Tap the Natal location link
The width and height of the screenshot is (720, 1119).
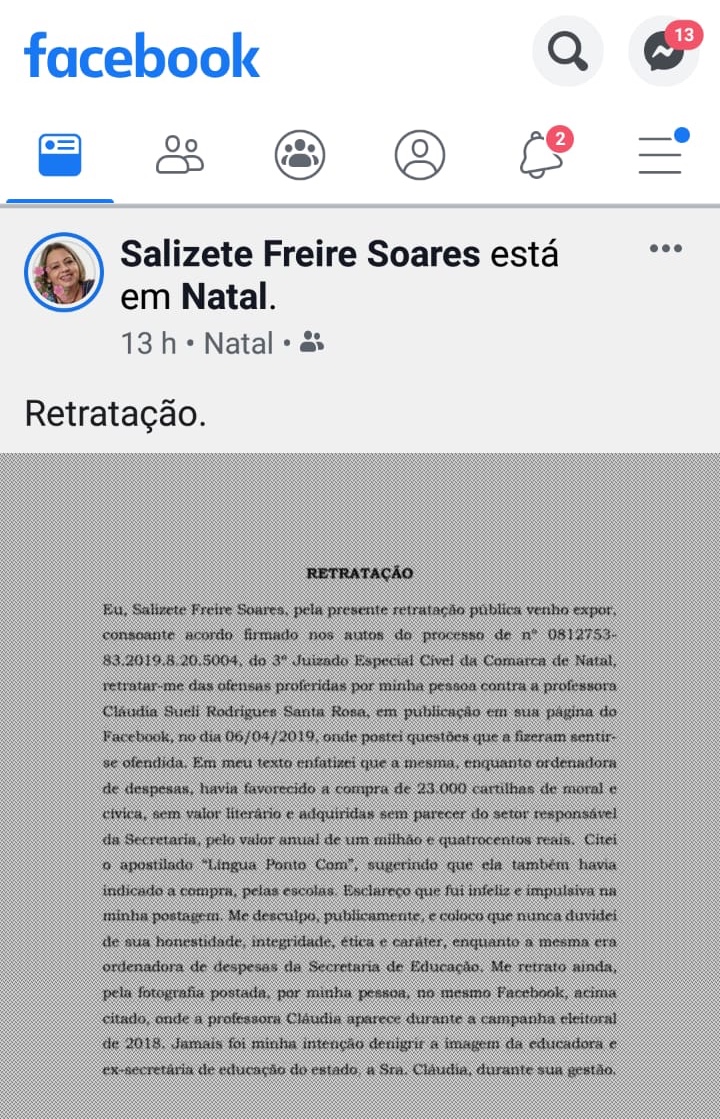point(226,297)
